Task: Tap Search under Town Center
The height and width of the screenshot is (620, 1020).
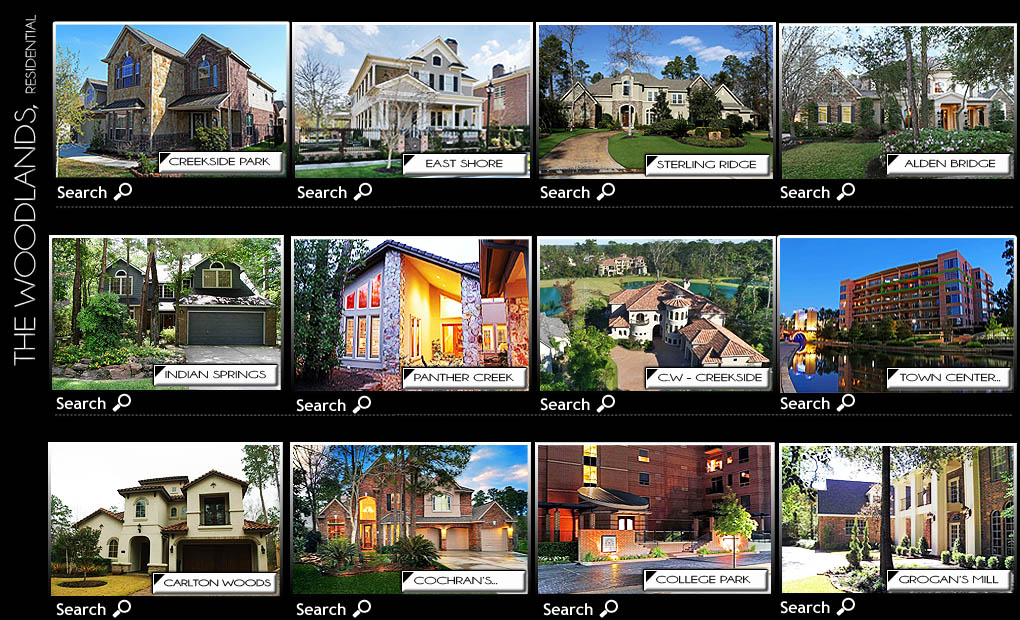Action: pyautogui.click(x=817, y=403)
